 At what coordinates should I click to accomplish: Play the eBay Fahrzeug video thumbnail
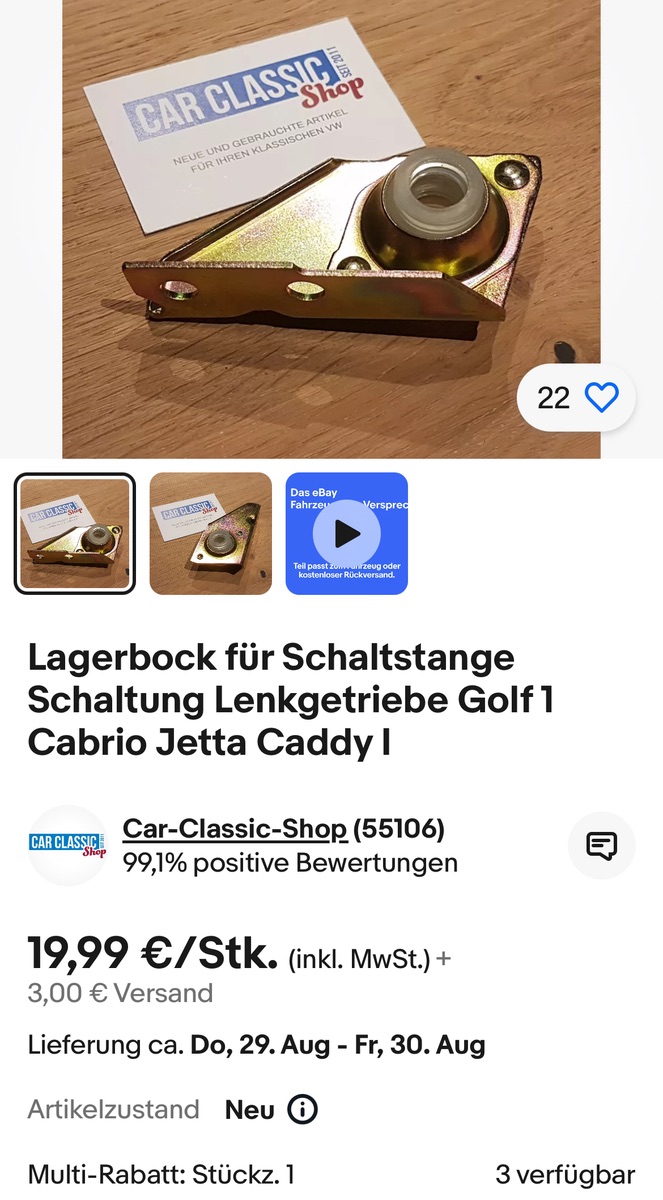(347, 534)
